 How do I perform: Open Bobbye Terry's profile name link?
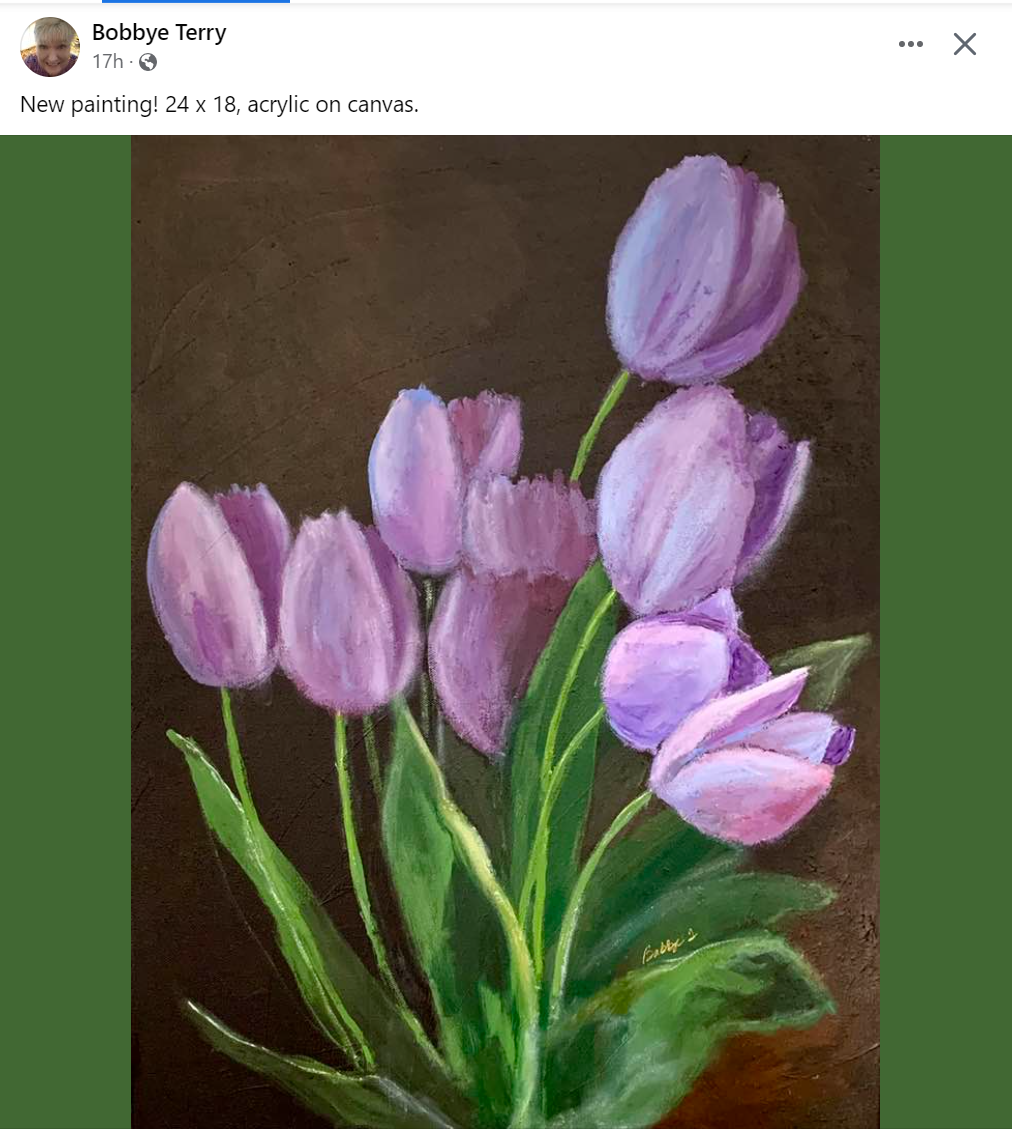point(159,32)
